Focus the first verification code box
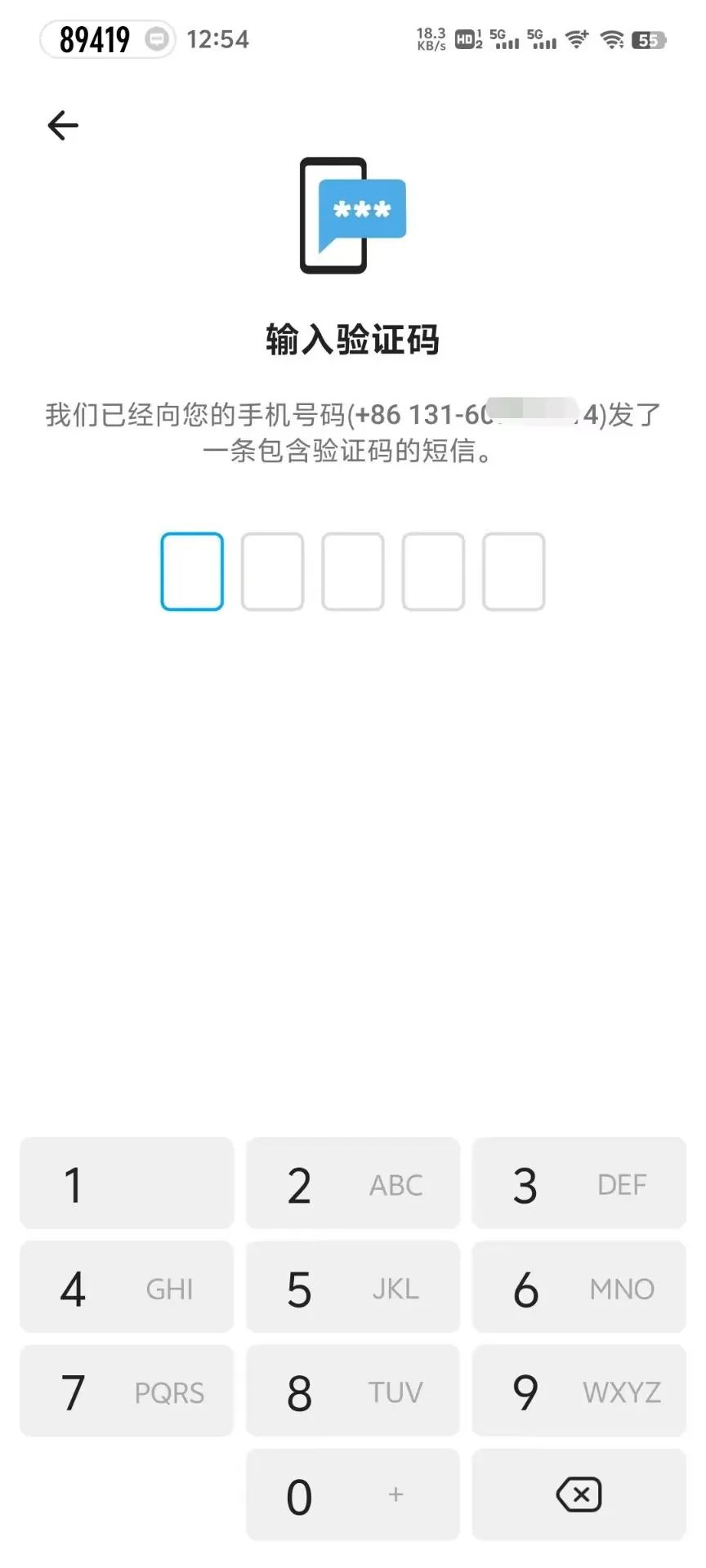Screen dimensions: 706x1568 coord(192,572)
